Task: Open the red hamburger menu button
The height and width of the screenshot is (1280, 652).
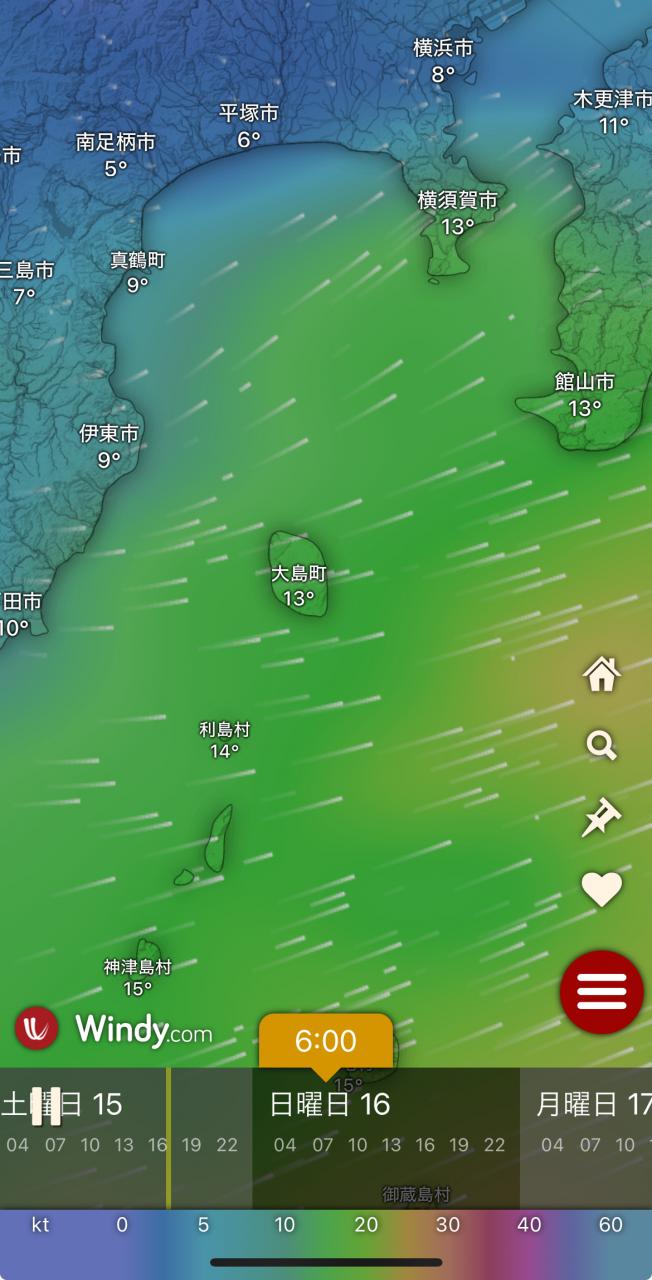Action: (x=601, y=992)
